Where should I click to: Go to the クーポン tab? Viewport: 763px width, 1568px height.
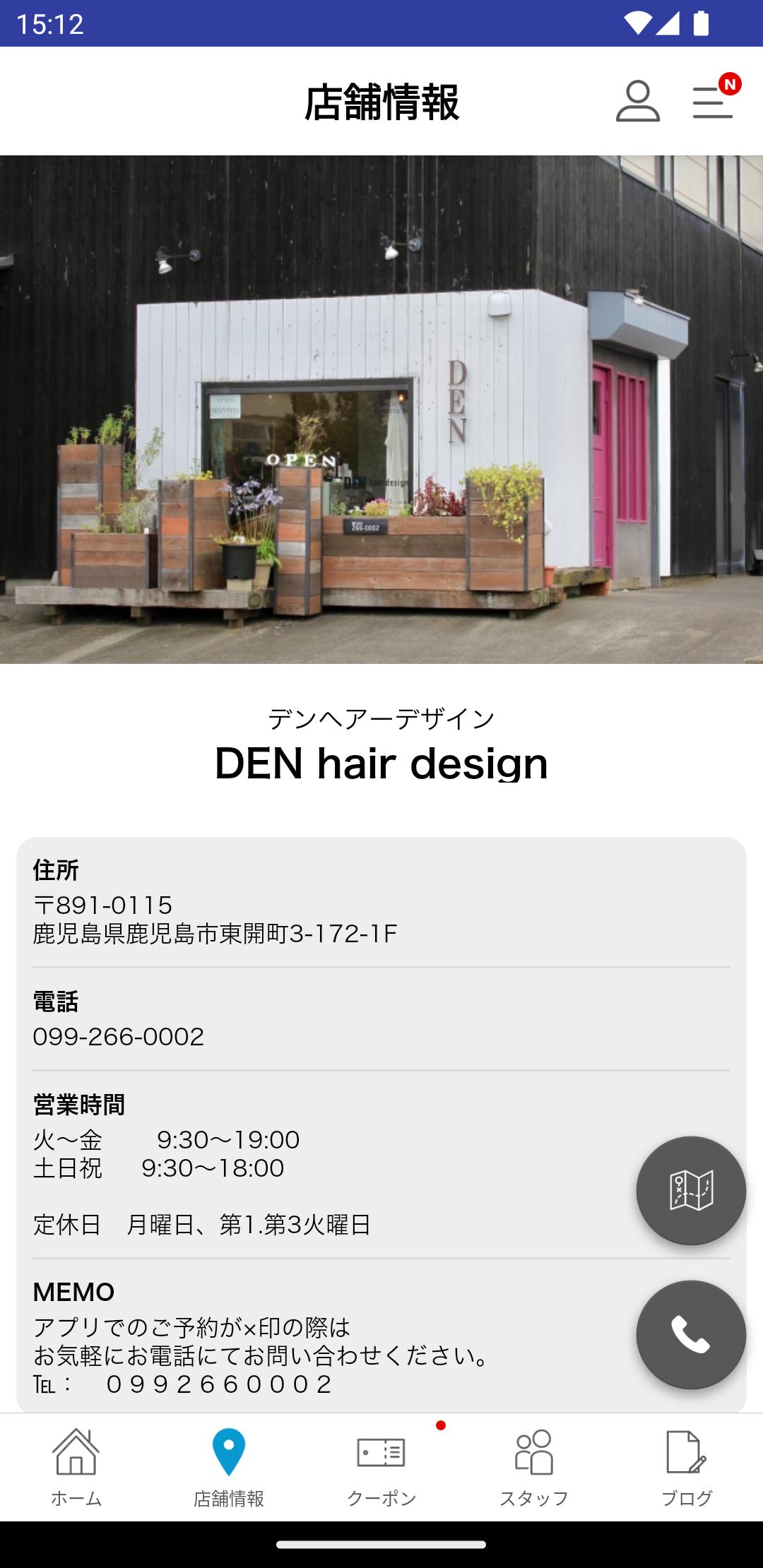381,1468
